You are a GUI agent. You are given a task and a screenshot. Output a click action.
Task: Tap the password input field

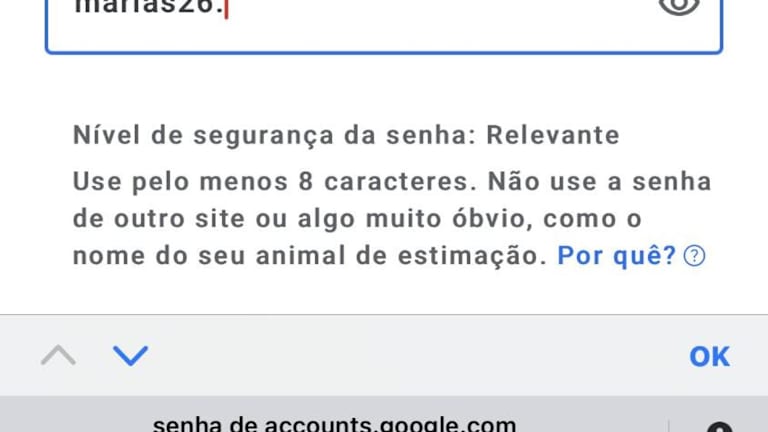[x=350, y=20]
